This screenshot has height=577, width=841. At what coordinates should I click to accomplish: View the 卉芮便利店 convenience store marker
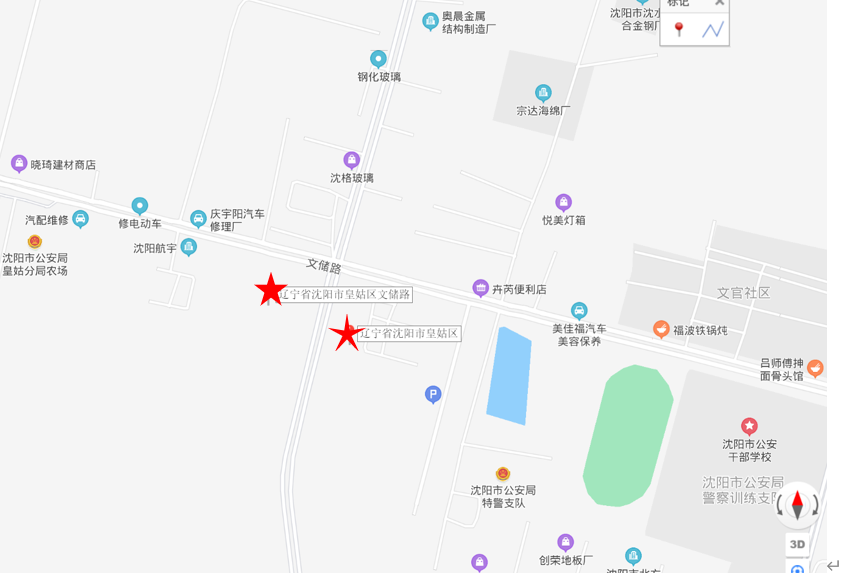click(480, 289)
